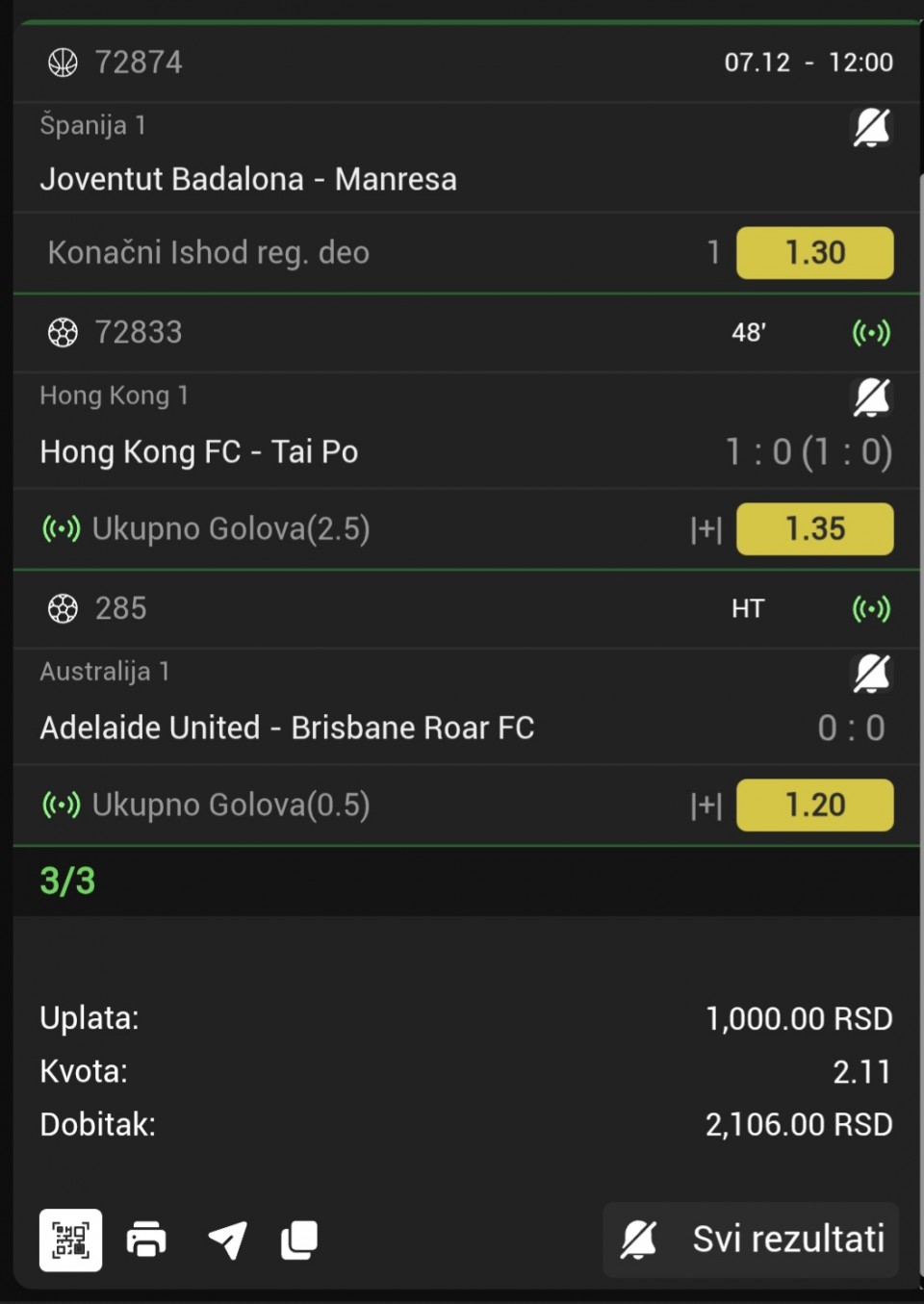The image size is (924, 1304).
Task: Print the betting ticket
Action: coord(146,1240)
